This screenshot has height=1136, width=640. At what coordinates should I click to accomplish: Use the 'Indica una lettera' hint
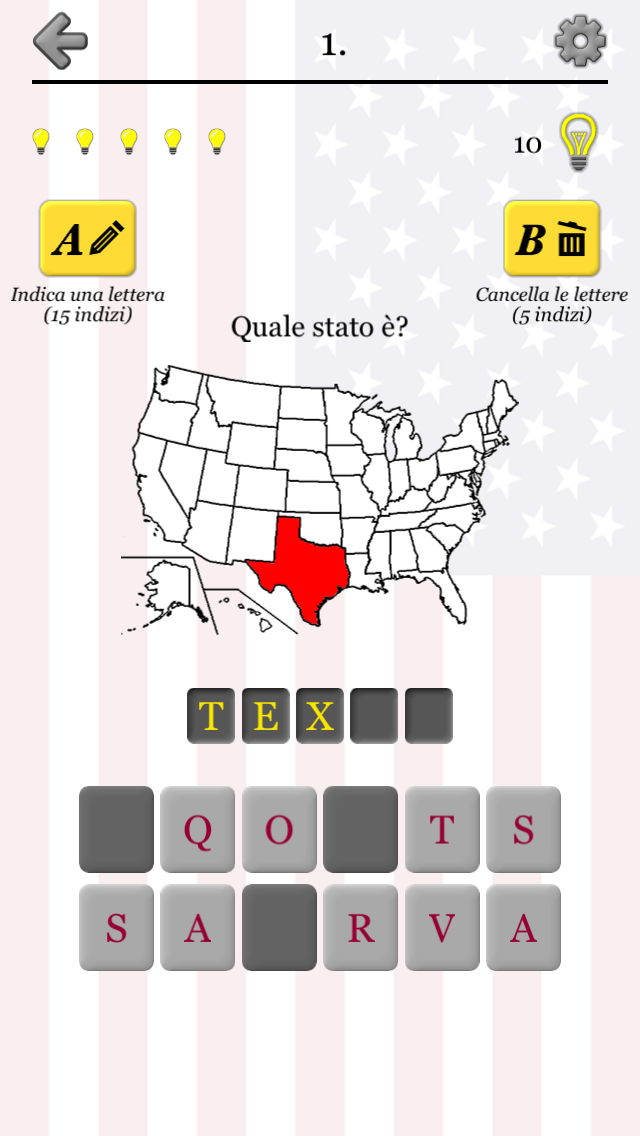point(87,238)
